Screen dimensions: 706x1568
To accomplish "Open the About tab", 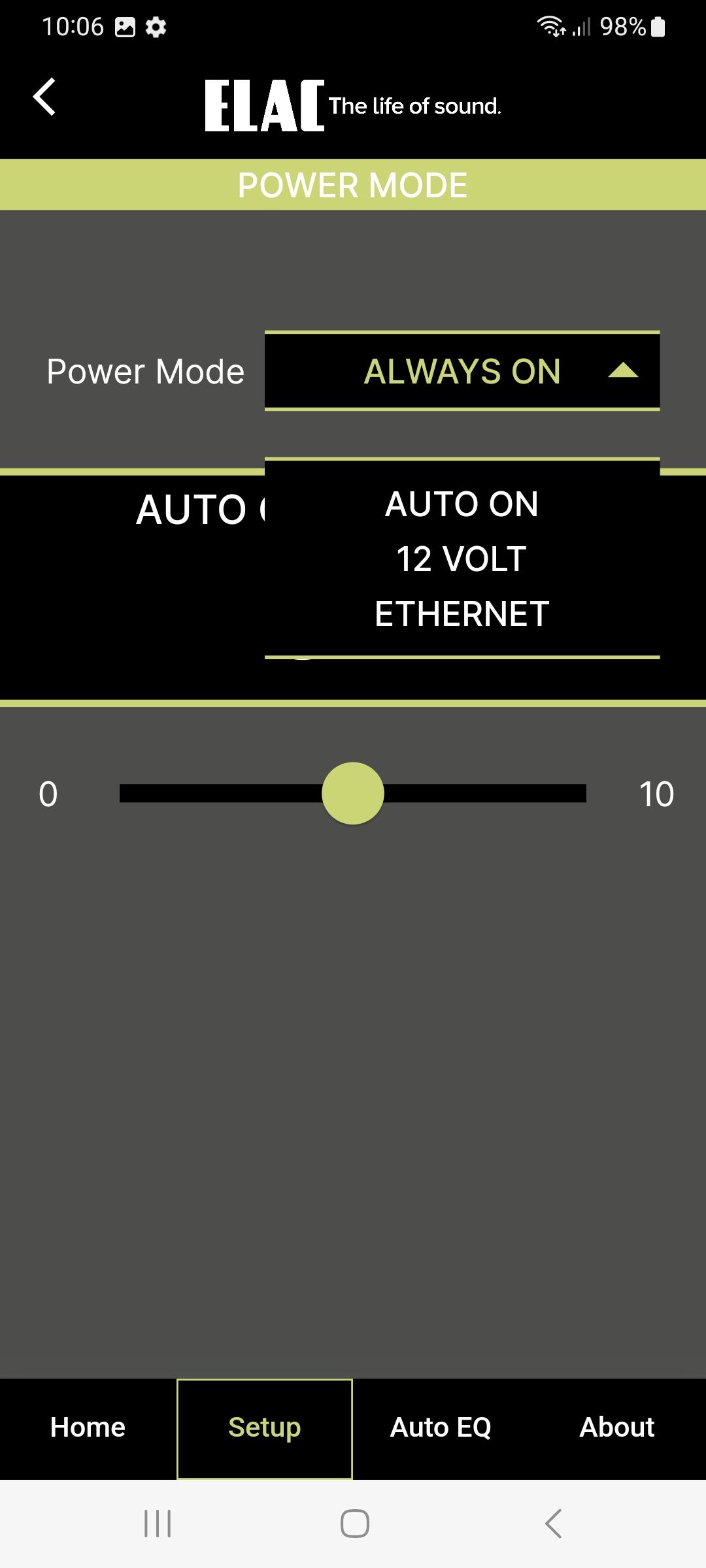I will point(616,1428).
